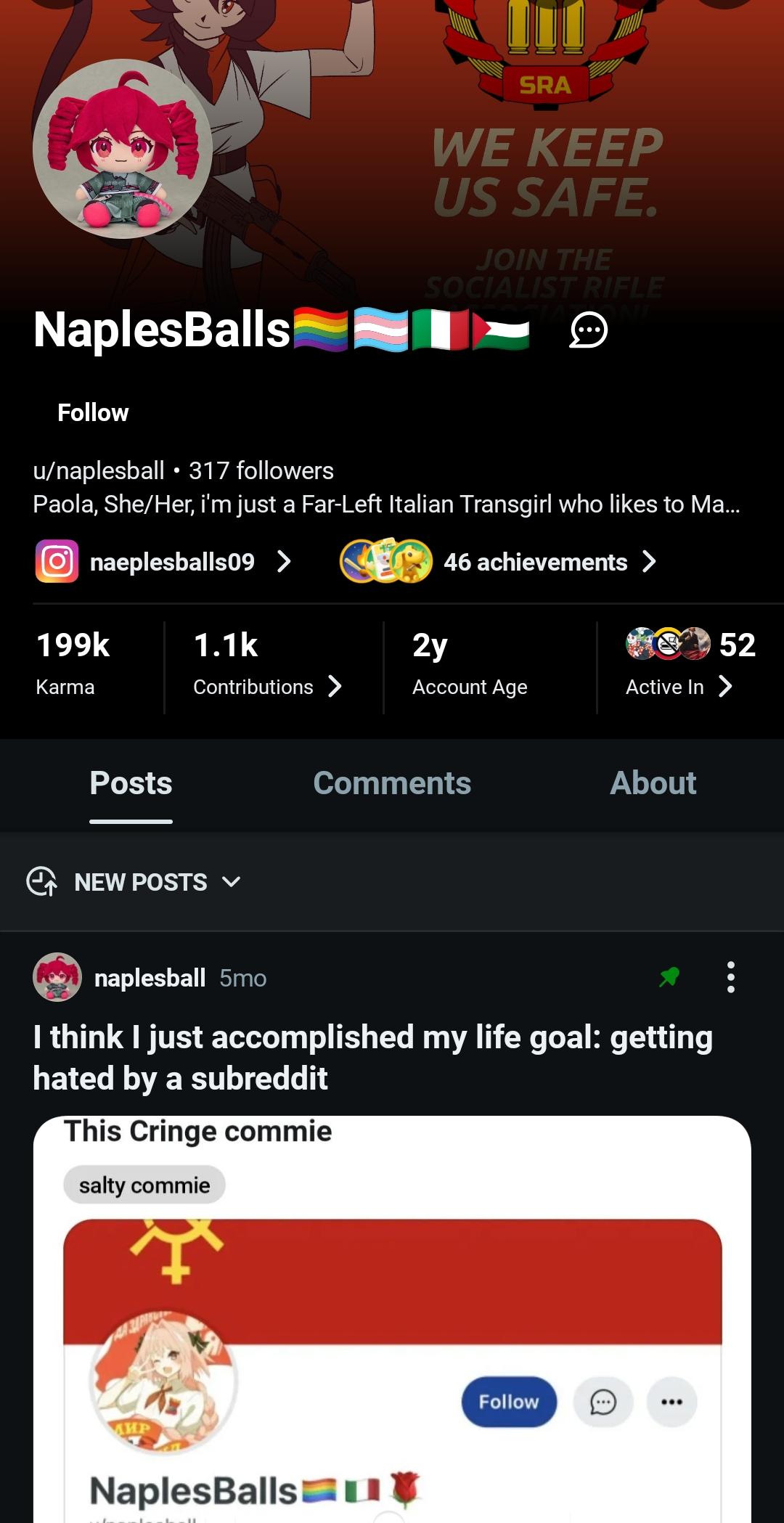This screenshot has width=784, height=1523.
Task: Expand the truncated profile bio
Action: click(386, 504)
